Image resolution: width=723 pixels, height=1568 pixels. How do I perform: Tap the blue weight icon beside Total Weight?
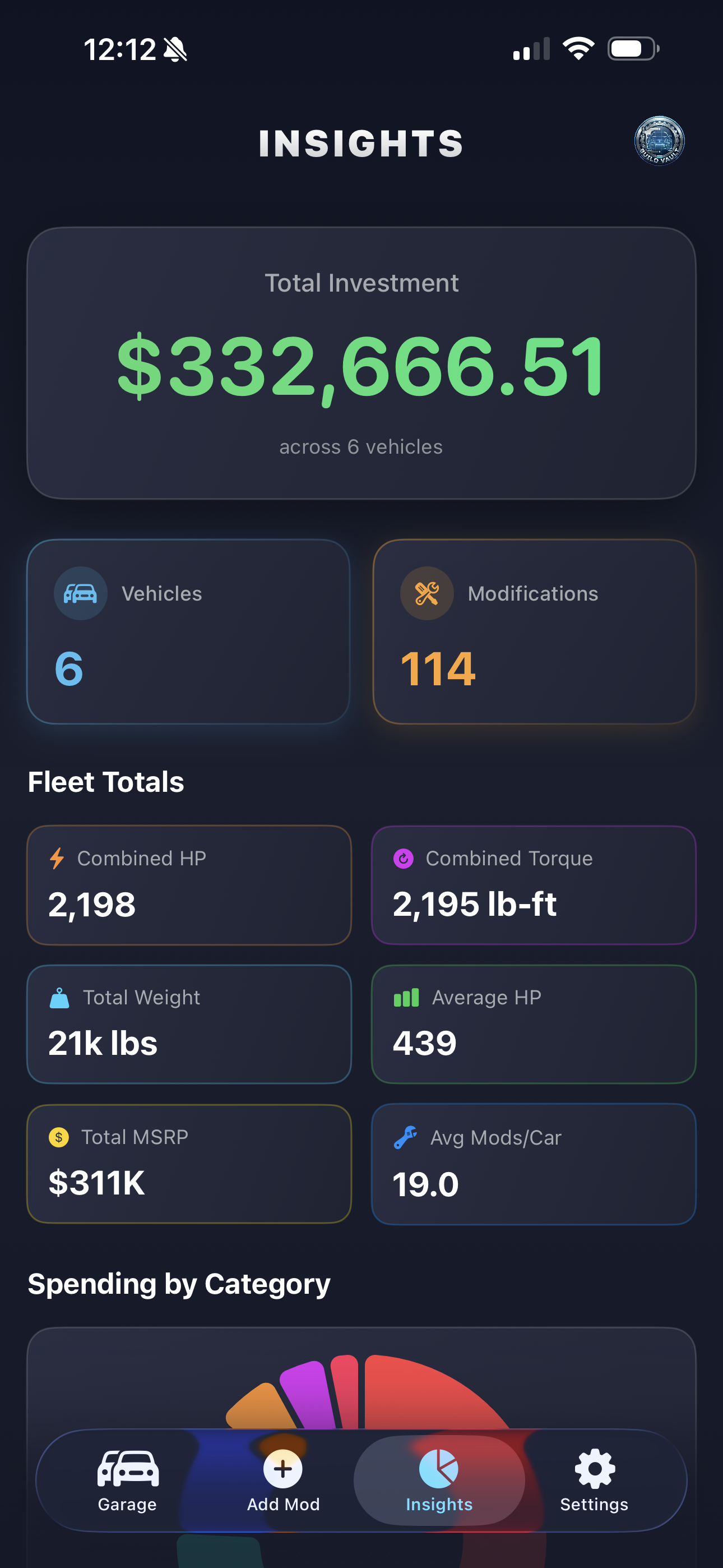coord(58,997)
